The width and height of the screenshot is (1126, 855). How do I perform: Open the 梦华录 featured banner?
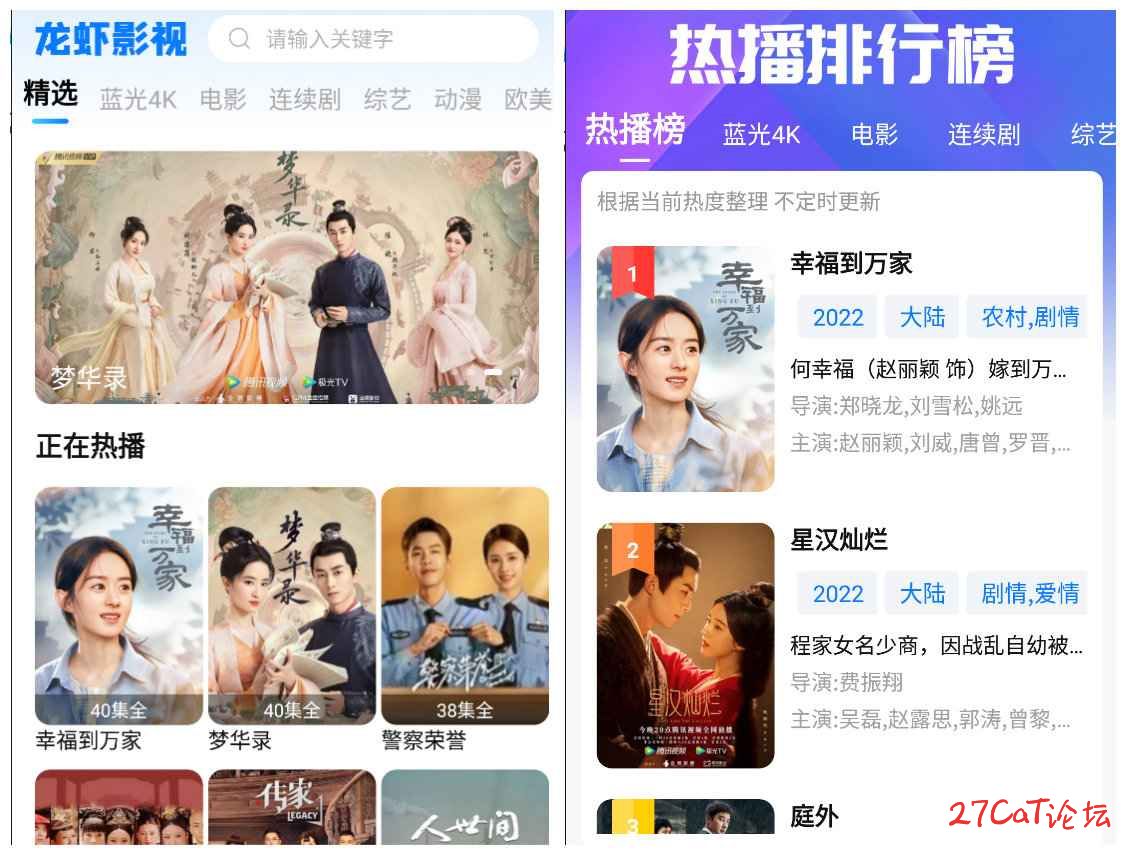point(287,277)
